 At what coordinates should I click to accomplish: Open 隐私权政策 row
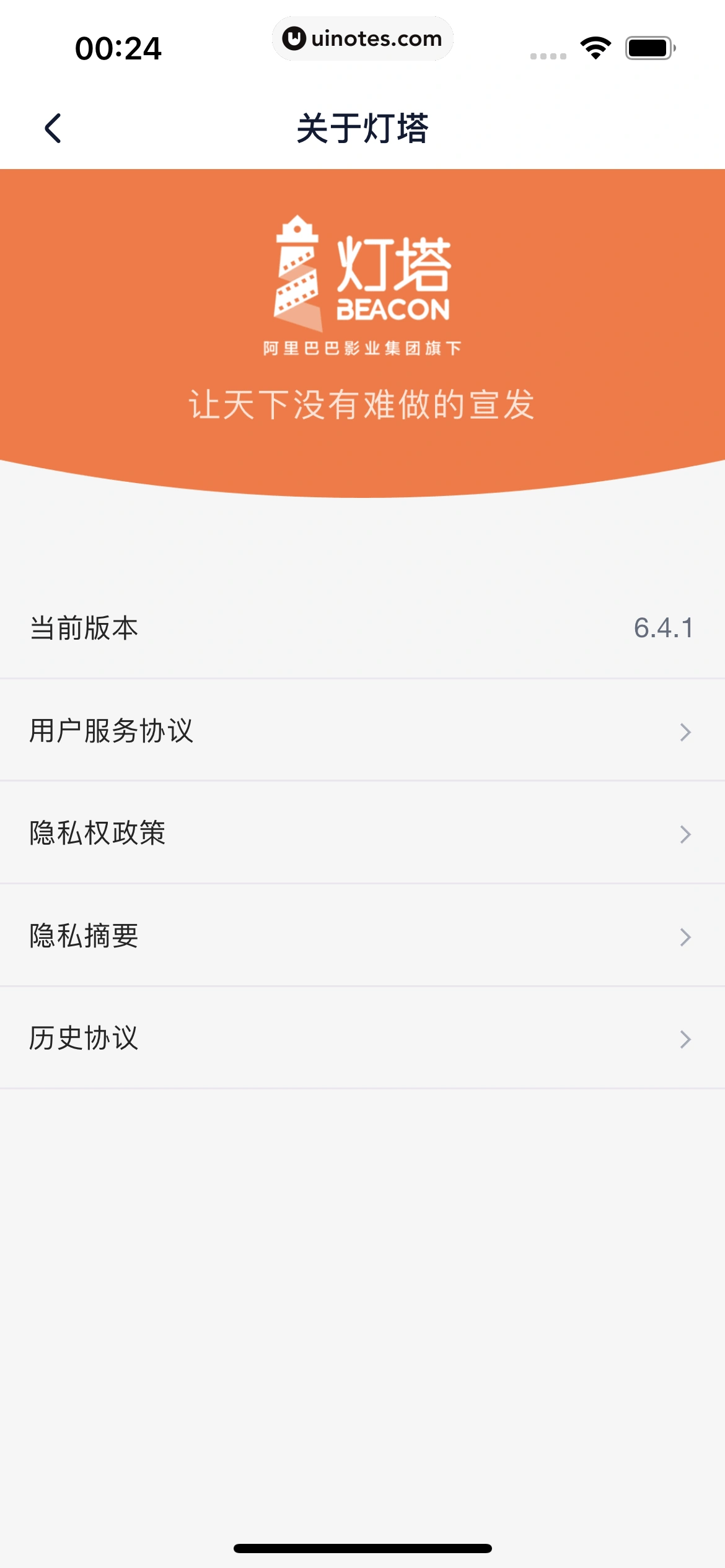click(x=362, y=833)
